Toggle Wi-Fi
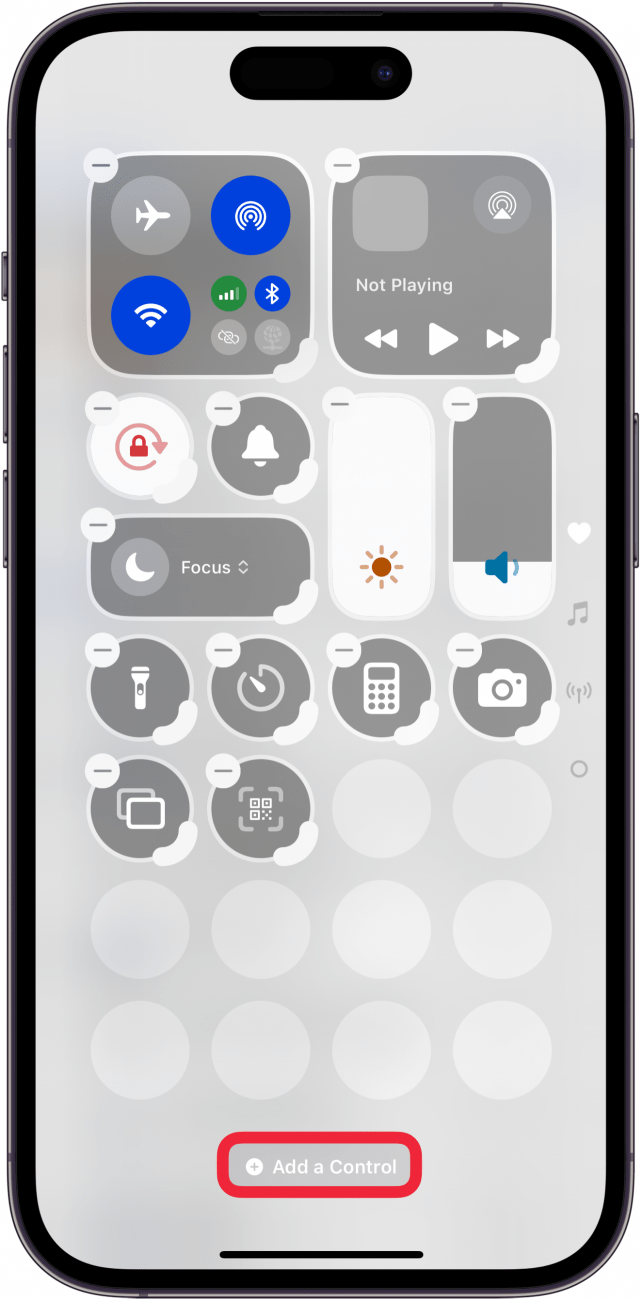The width and height of the screenshot is (642, 1301). pyautogui.click(x=150, y=315)
